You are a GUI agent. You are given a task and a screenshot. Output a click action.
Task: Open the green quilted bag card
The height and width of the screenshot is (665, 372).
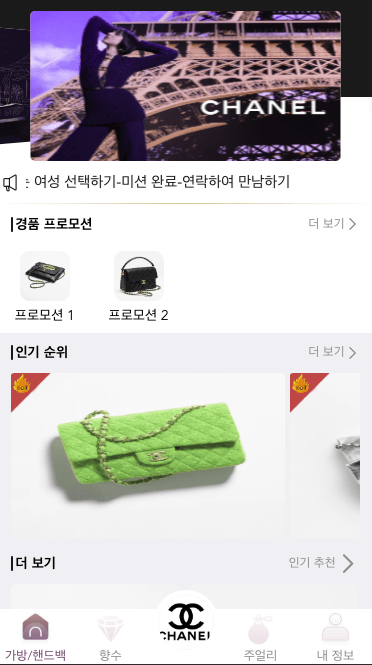click(148, 455)
